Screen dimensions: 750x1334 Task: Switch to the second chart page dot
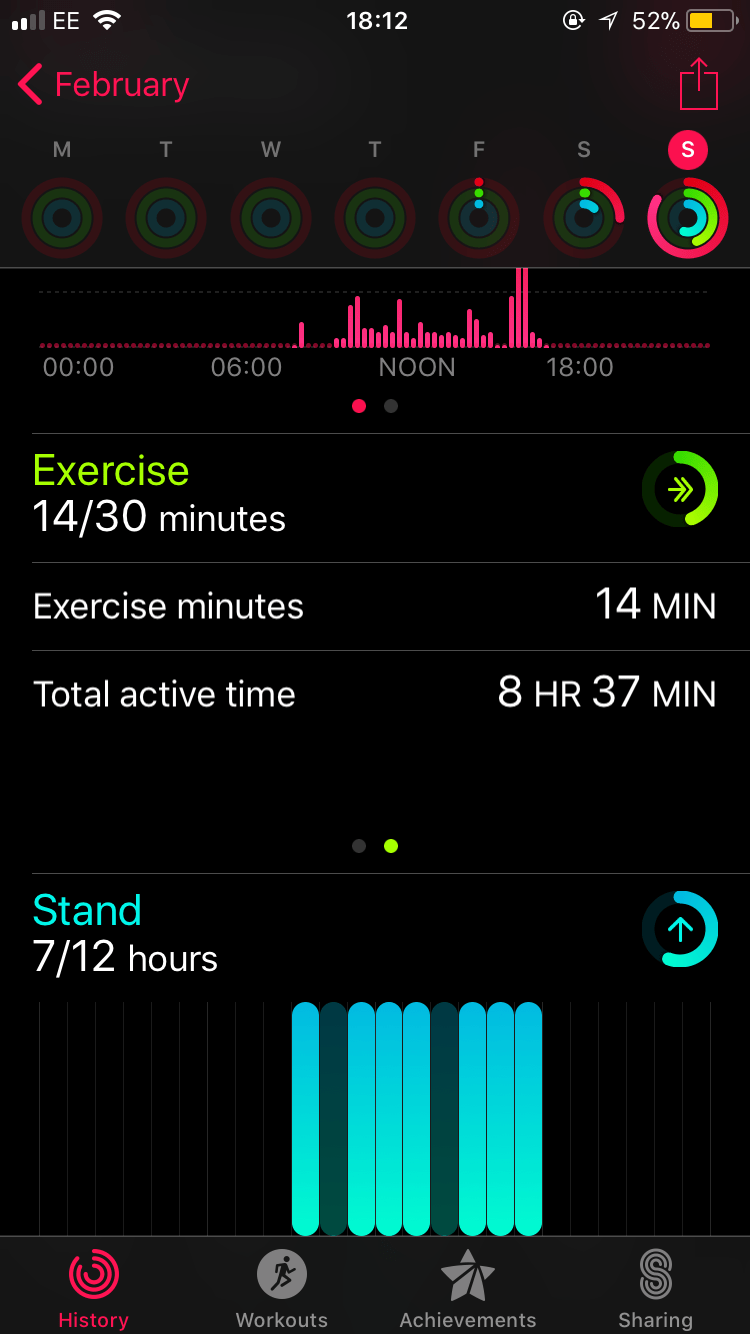tap(390, 406)
